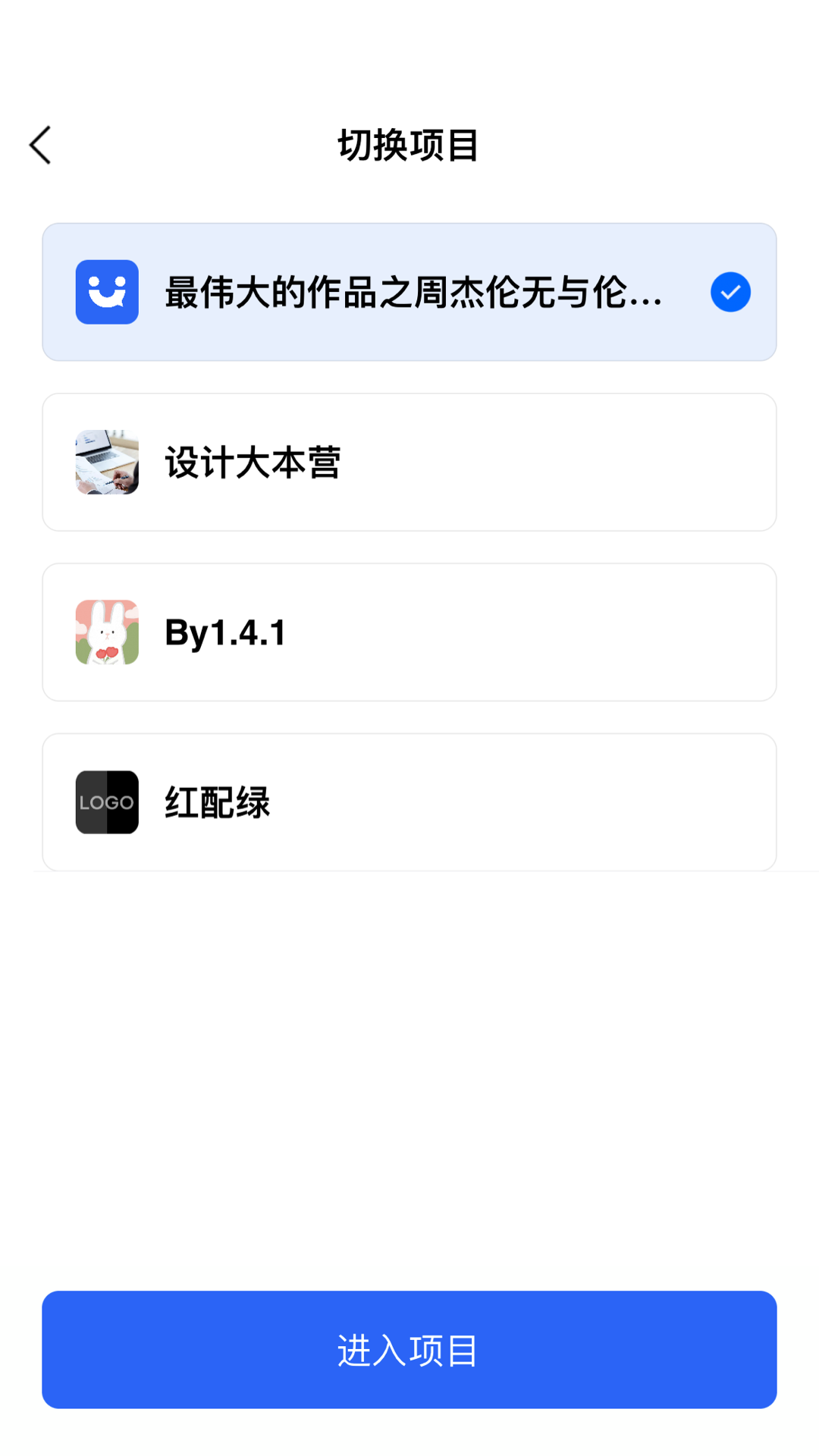Go back using the chevron button
Viewport: 819px width, 1456px height.
39,144
